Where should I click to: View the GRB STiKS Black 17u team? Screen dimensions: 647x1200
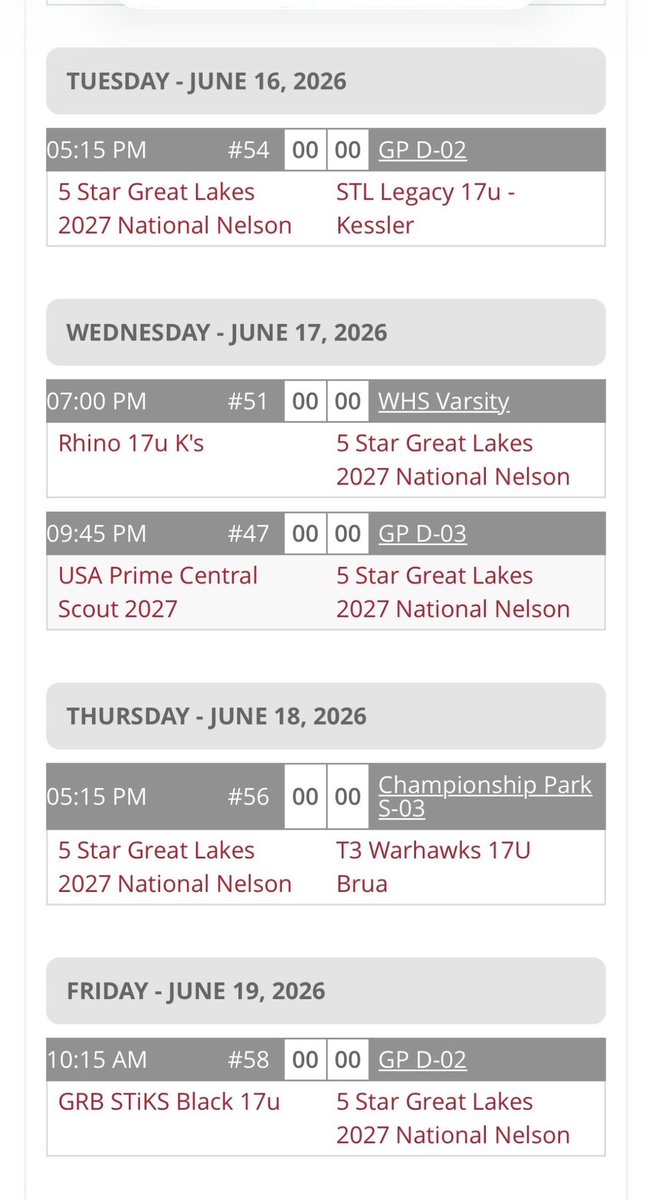coord(169,1102)
